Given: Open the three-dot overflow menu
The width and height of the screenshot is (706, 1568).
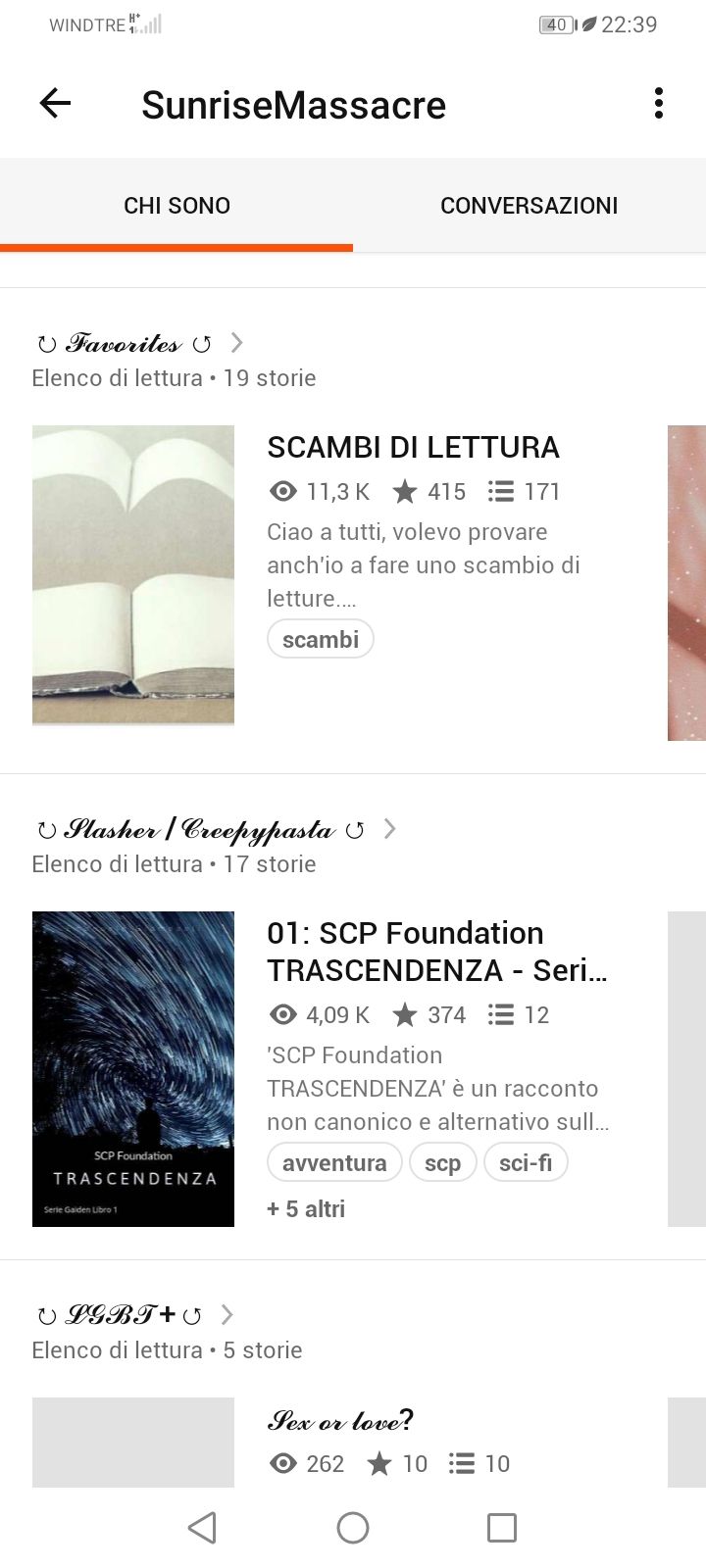Looking at the screenshot, I should [659, 103].
